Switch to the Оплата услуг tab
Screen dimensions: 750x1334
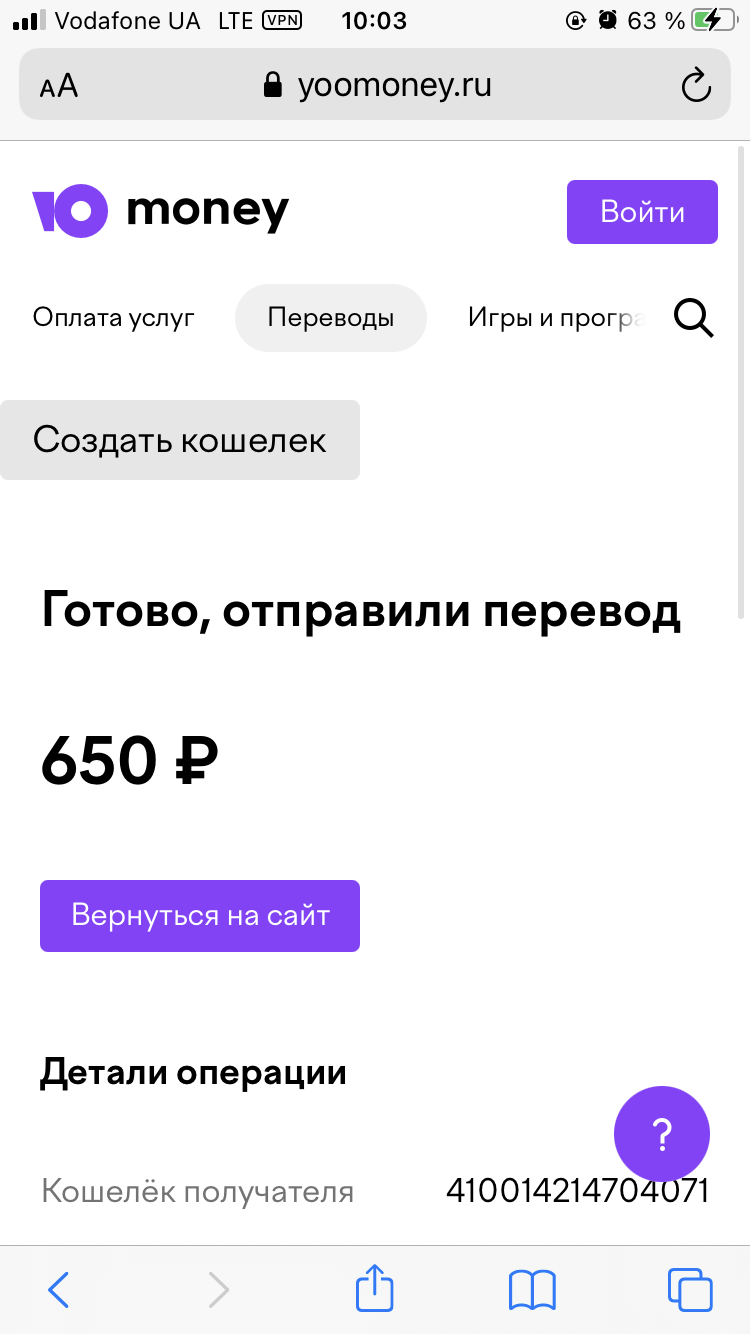coord(114,318)
